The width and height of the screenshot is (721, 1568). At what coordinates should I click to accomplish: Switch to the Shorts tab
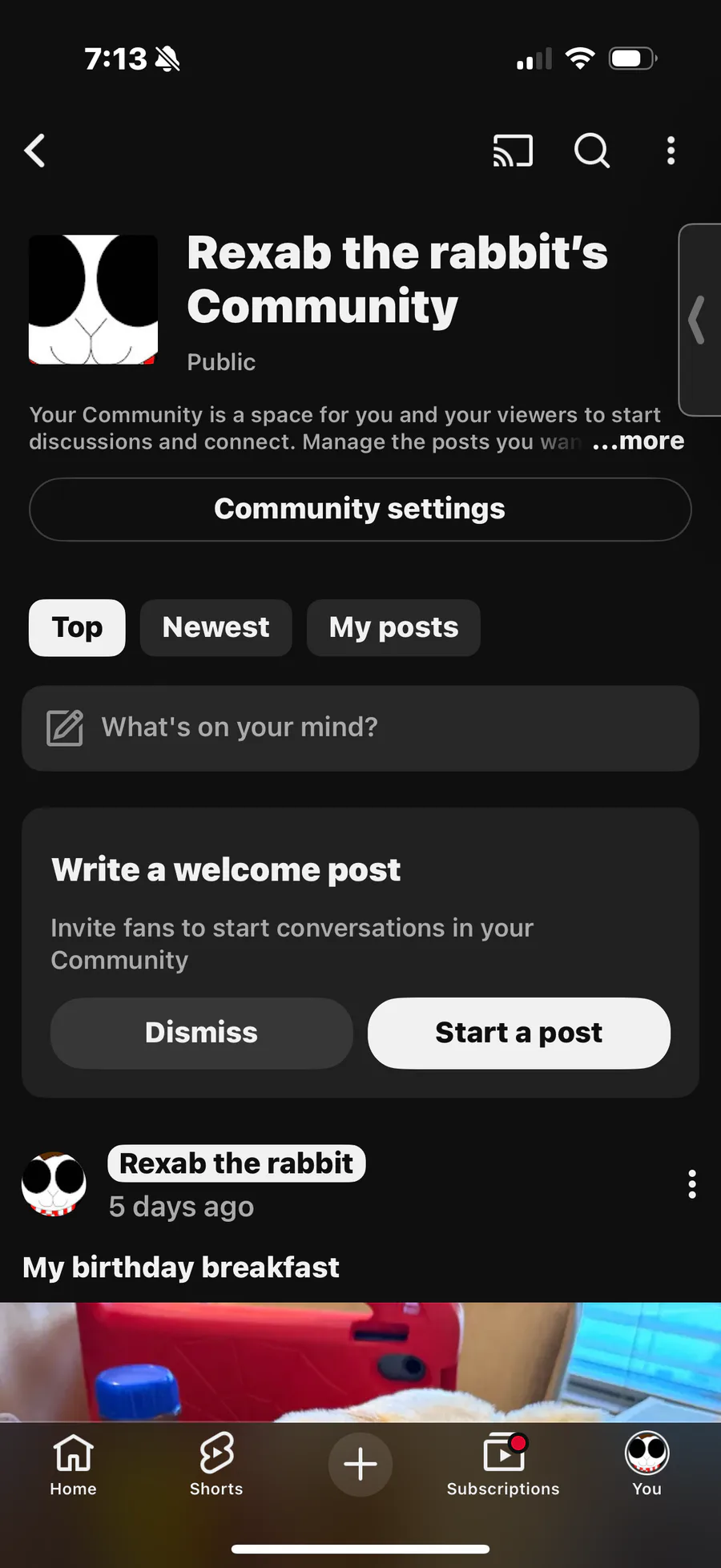[216, 1465]
